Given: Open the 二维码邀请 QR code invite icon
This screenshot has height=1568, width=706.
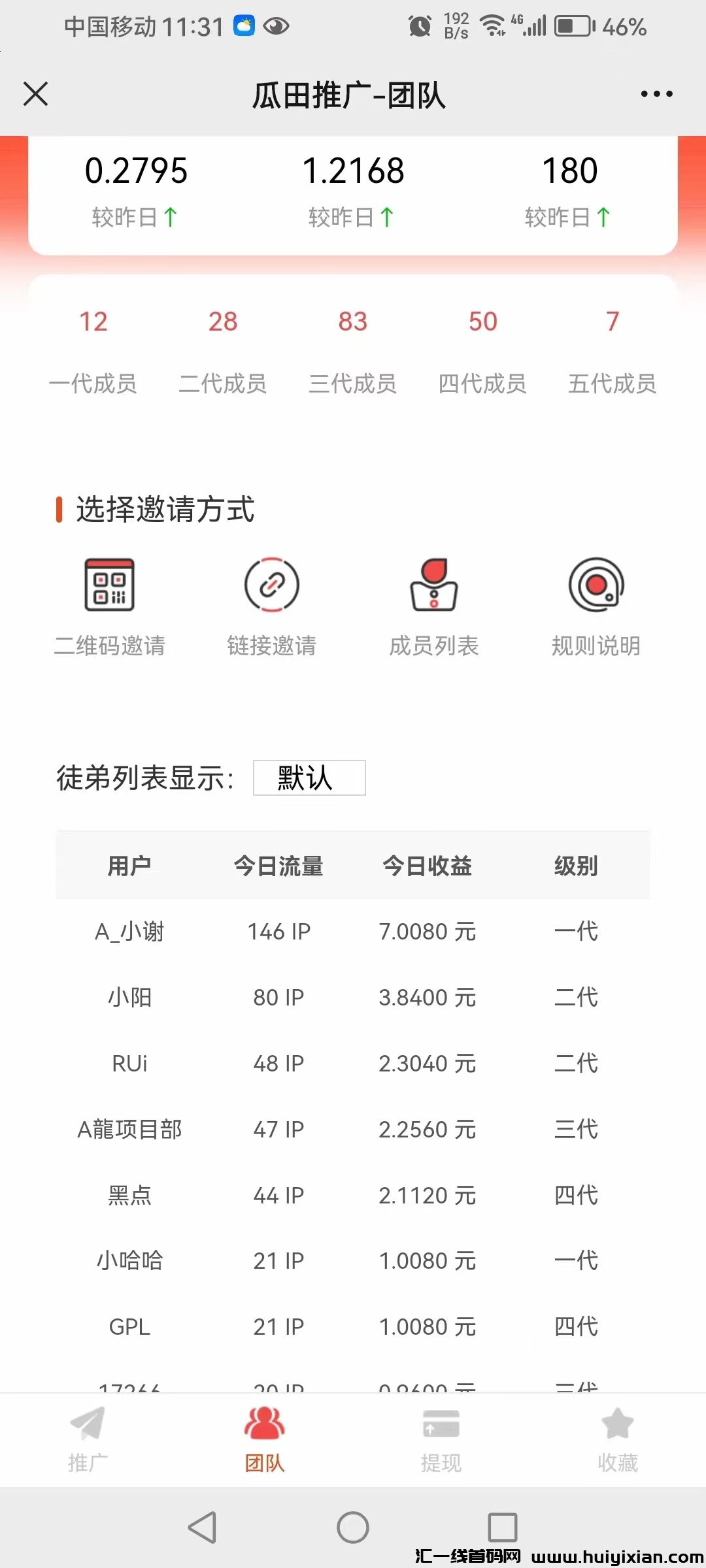Looking at the screenshot, I should (109, 586).
